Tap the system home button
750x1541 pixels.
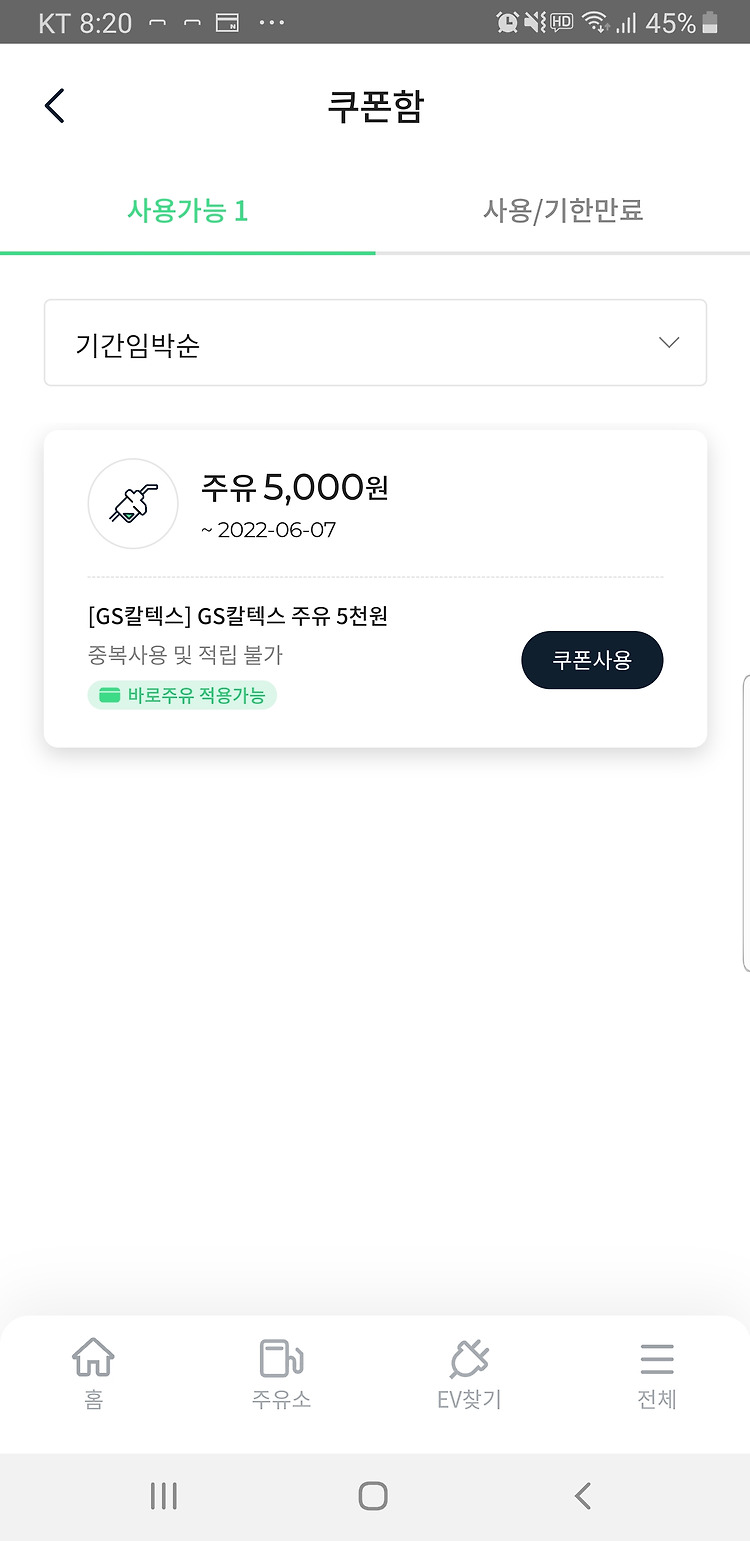tap(373, 1496)
